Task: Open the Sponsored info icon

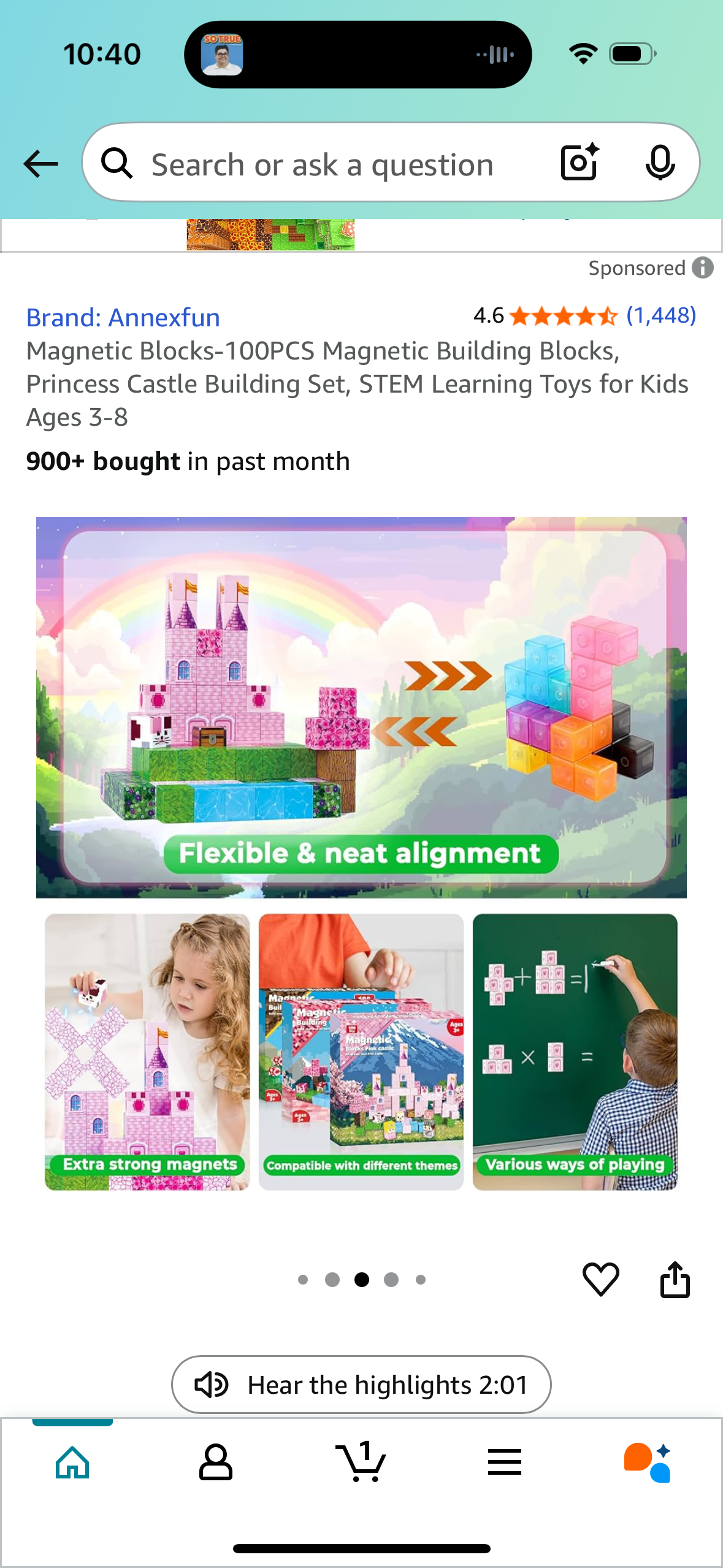Action: 703,268
